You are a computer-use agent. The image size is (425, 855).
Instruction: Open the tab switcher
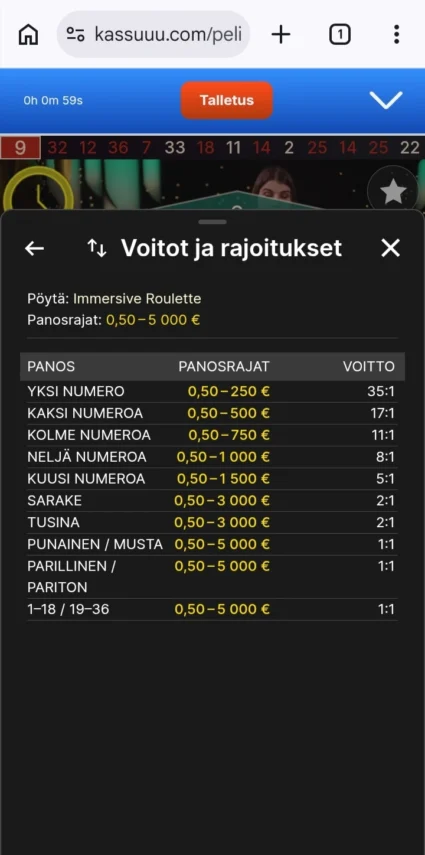(x=339, y=35)
